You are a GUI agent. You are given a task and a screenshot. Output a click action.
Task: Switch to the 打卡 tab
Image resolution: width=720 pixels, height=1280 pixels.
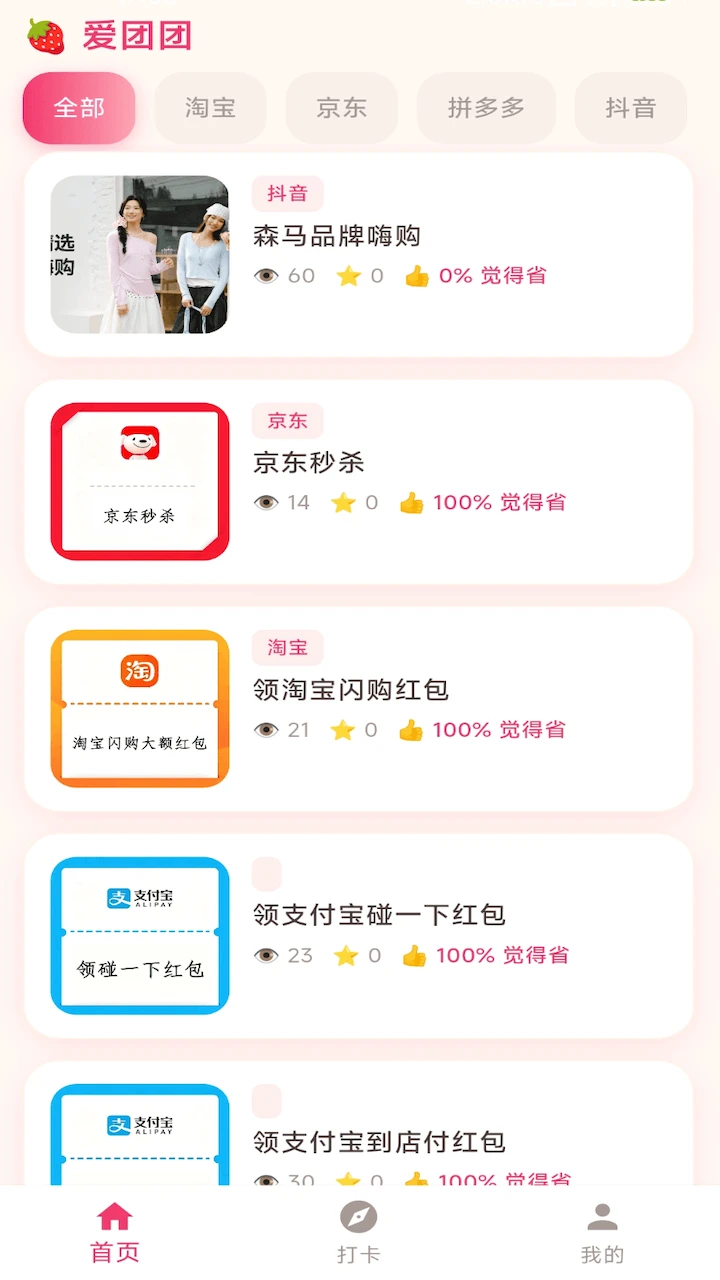coord(358,1233)
